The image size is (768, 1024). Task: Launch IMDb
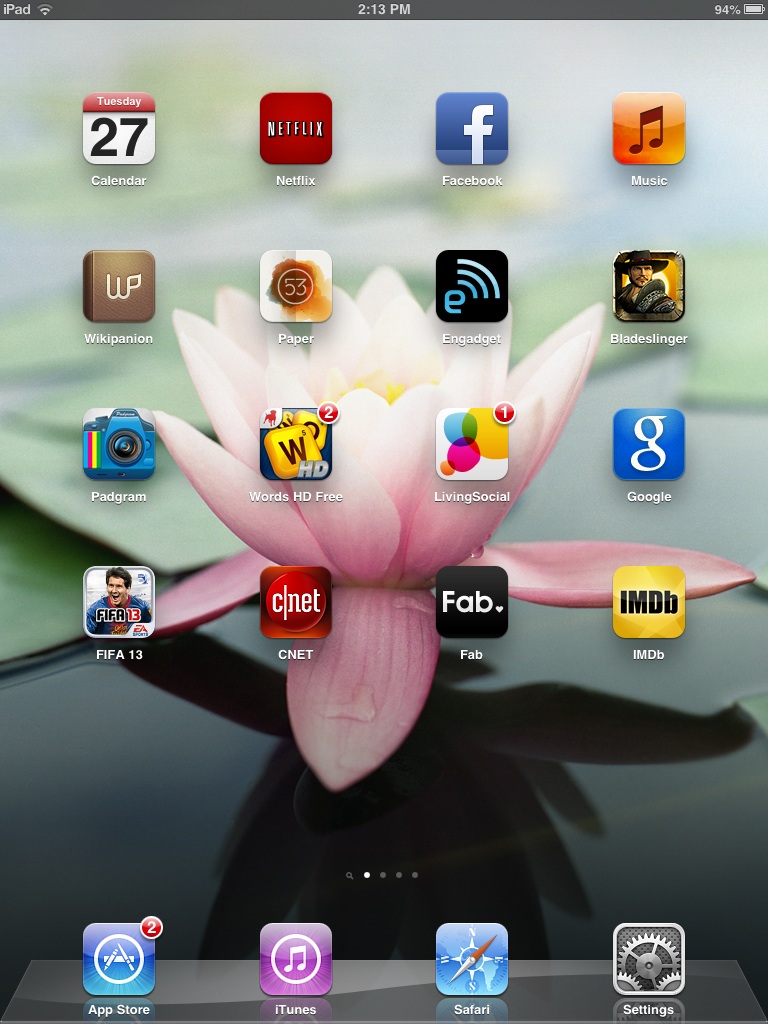pyautogui.click(x=649, y=603)
